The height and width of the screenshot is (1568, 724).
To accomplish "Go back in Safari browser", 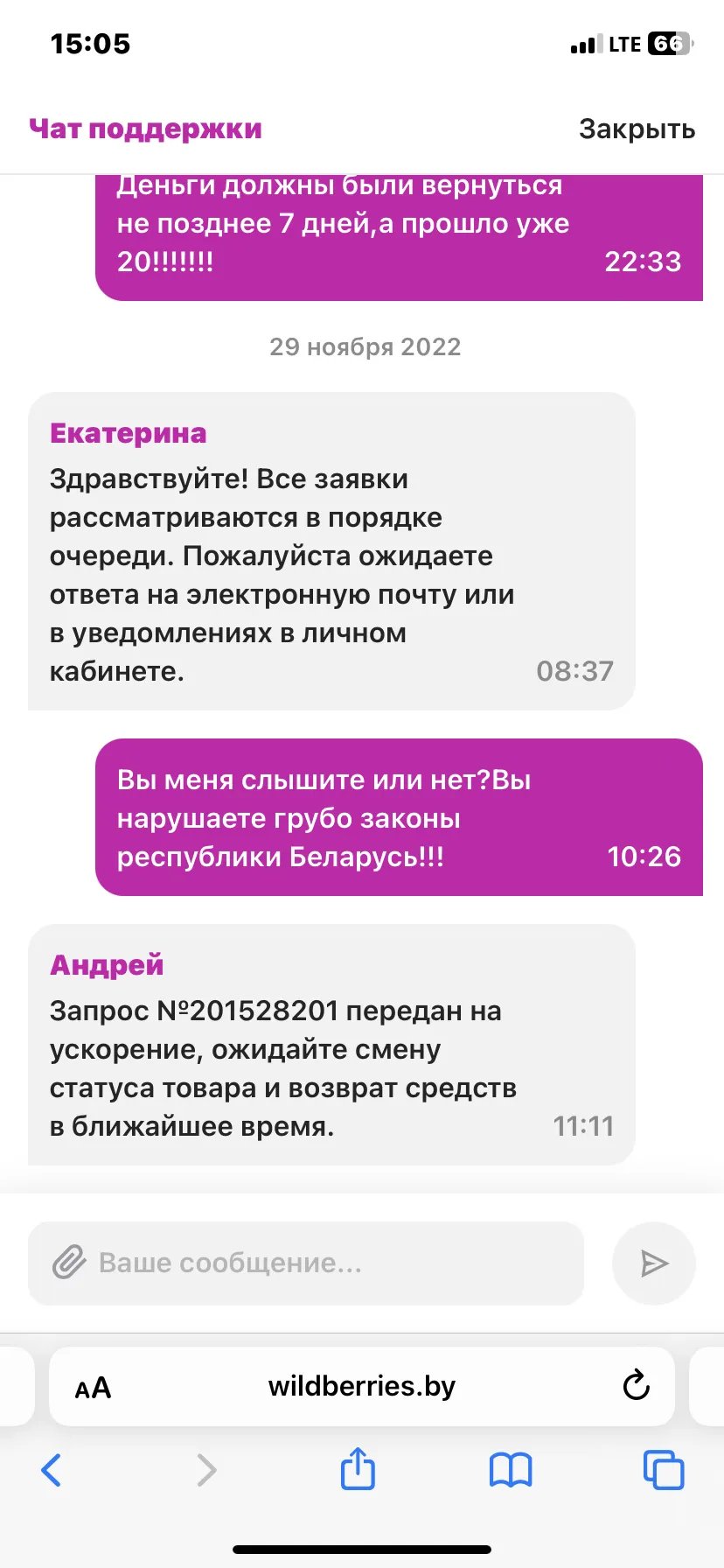I will point(52,1470).
